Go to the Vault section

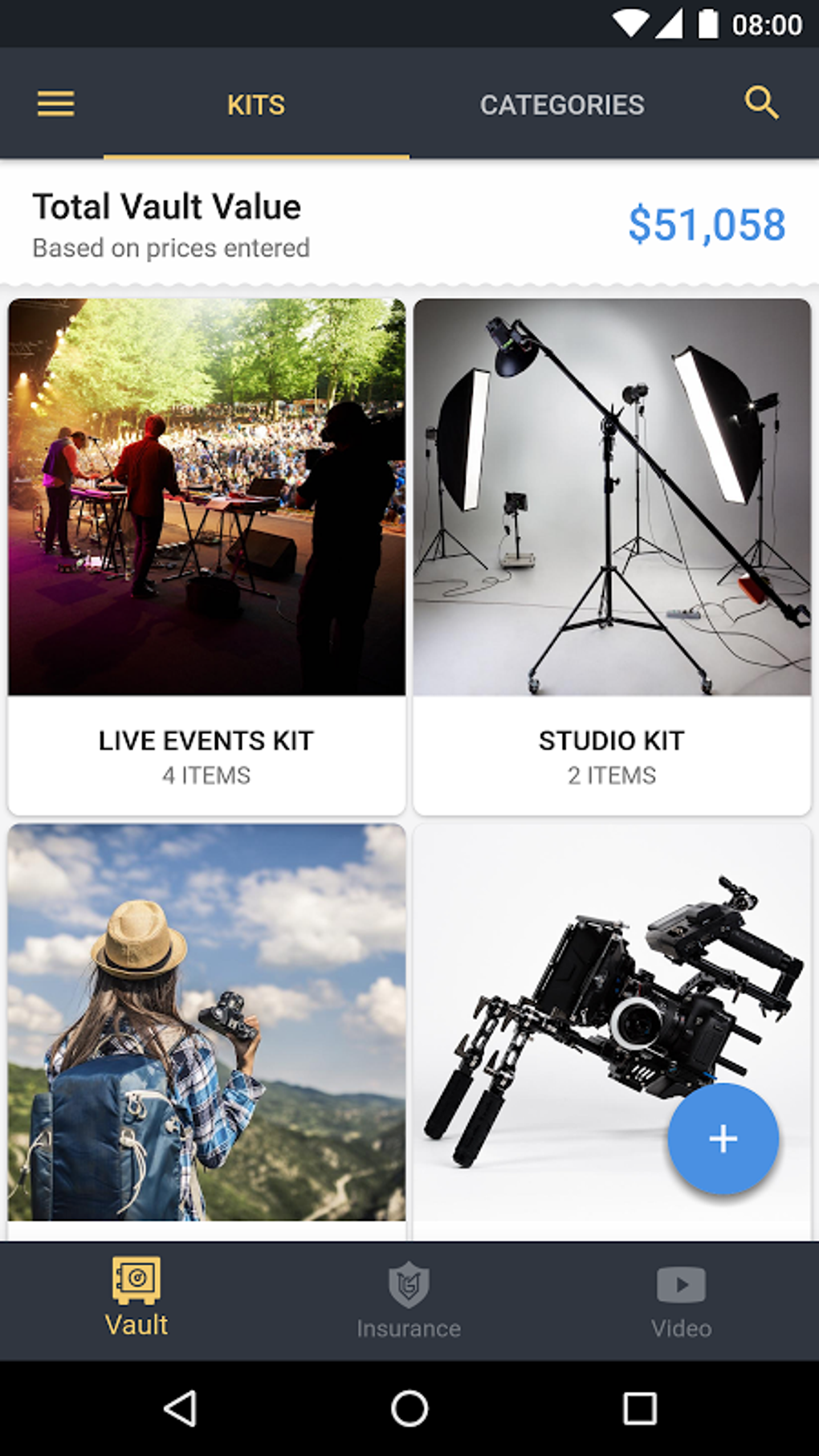[x=136, y=1299]
